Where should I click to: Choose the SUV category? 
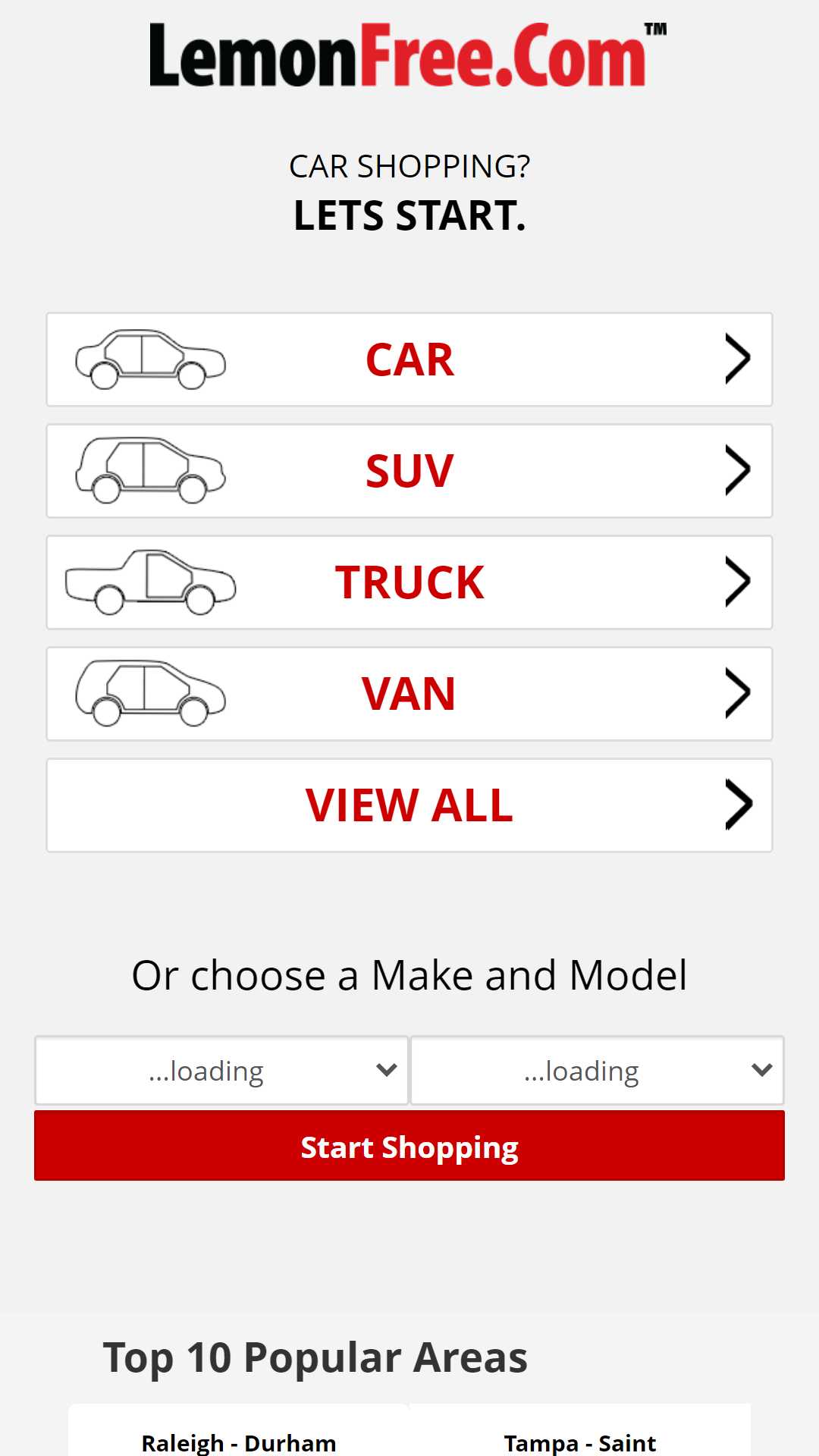pos(409,471)
